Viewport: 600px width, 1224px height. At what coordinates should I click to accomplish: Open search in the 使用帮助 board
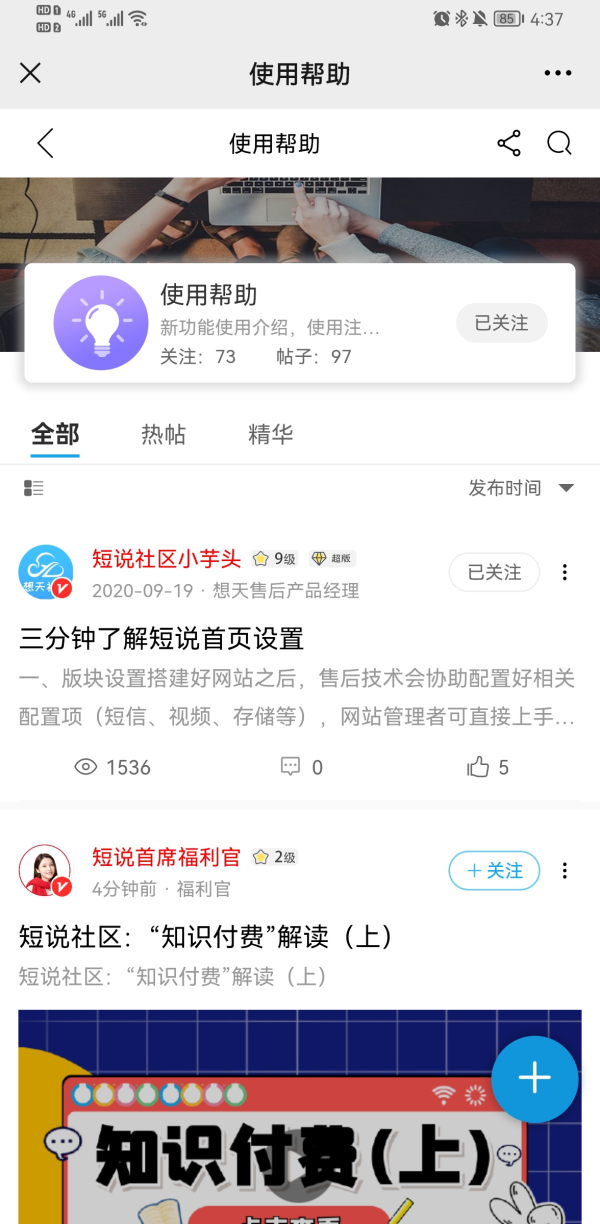click(x=559, y=143)
